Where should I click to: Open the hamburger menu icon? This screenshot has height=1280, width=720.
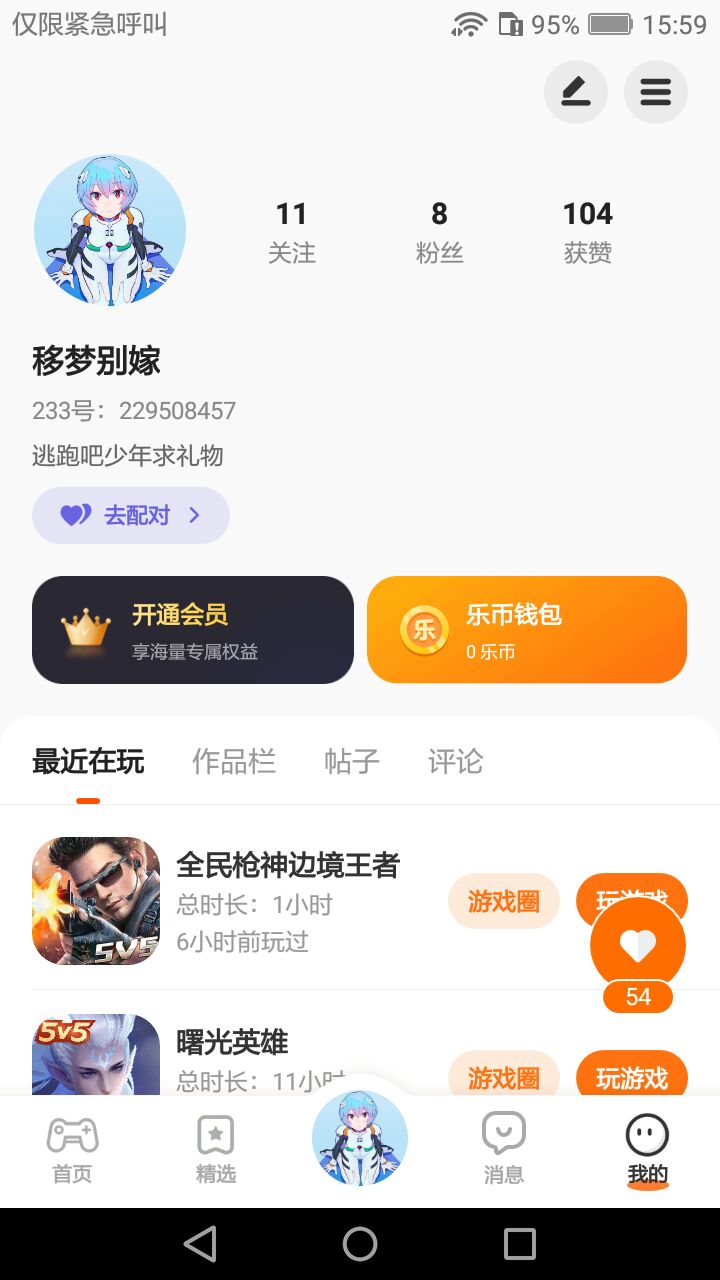click(x=655, y=93)
